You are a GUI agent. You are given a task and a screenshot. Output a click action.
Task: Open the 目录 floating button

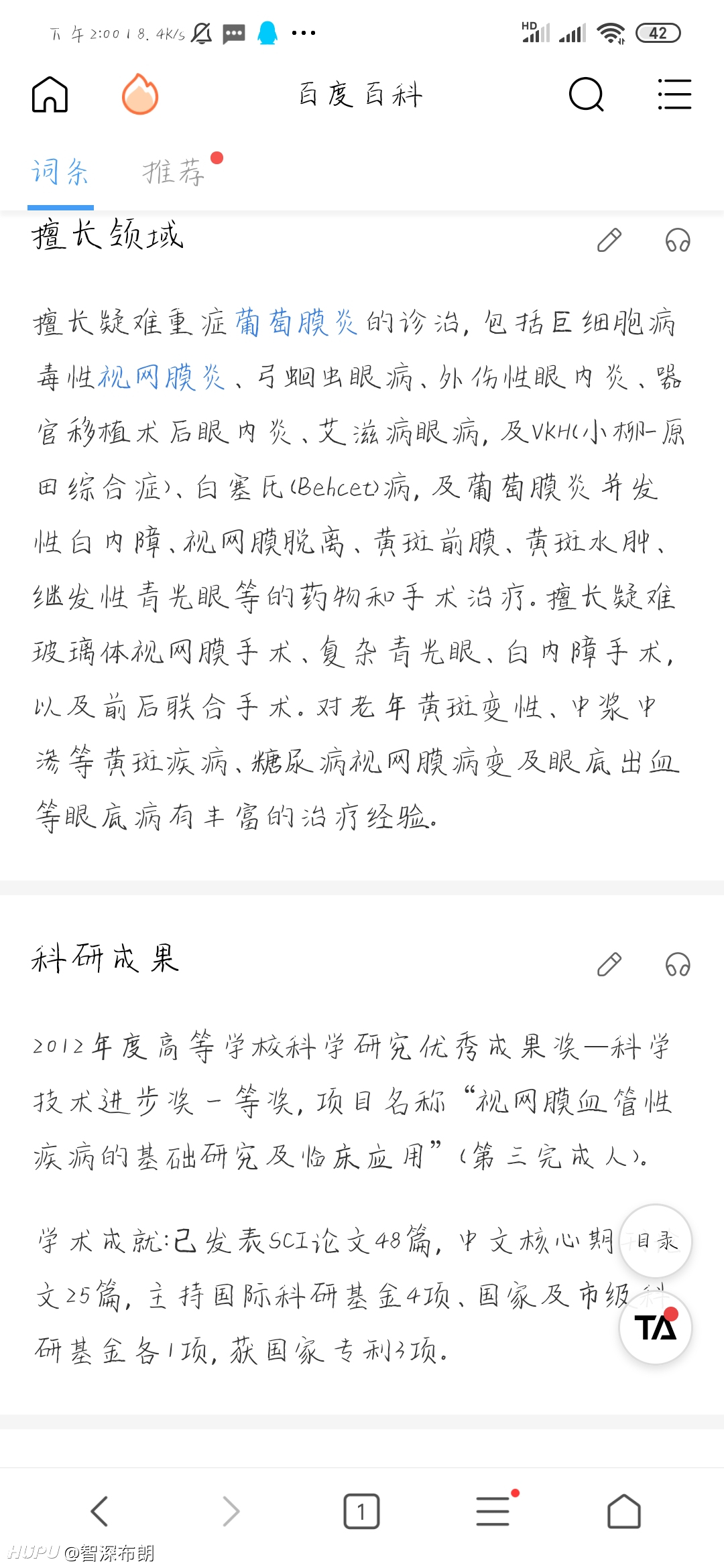[x=656, y=1241]
